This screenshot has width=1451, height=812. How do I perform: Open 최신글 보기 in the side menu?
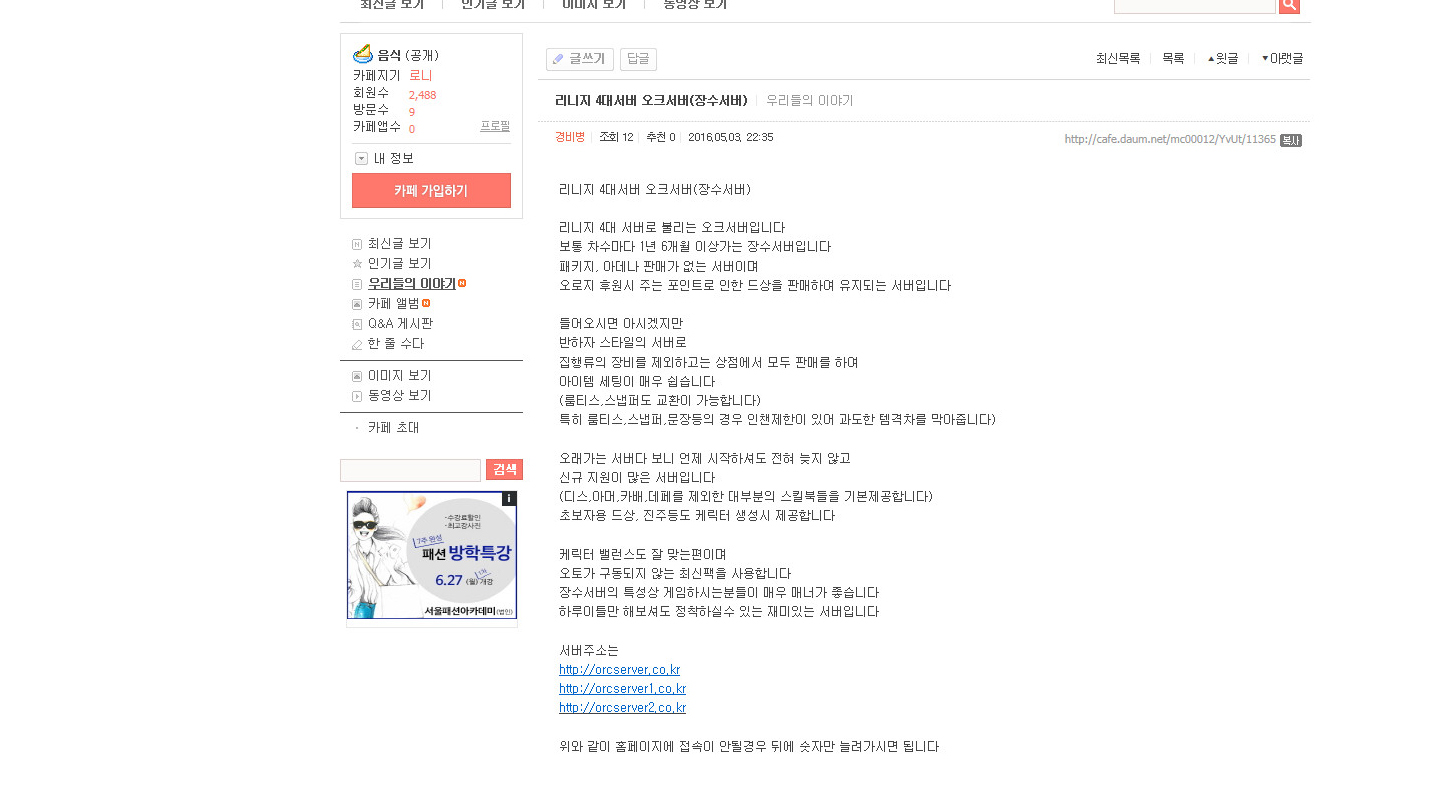click(399, 244)
